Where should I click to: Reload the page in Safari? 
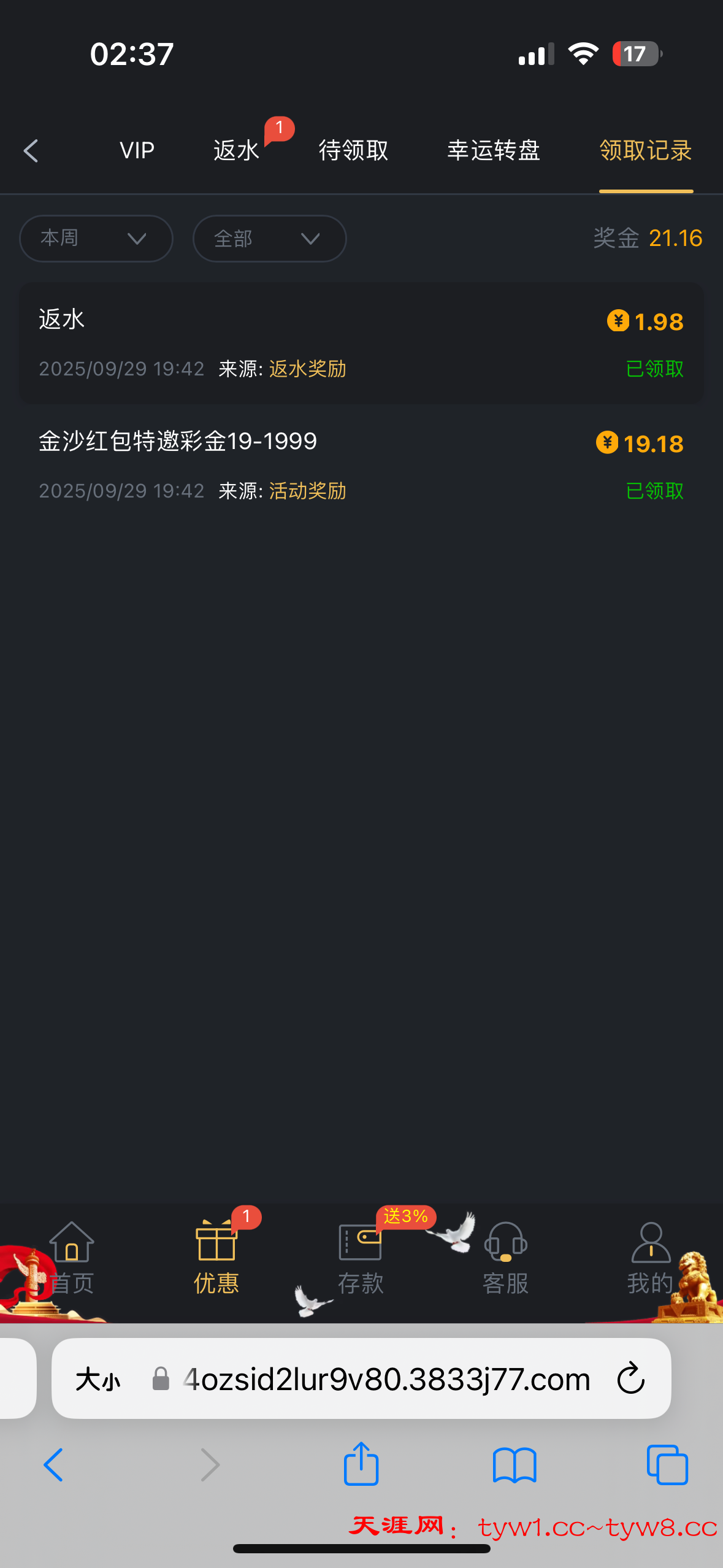click(x=630, y=1379)
